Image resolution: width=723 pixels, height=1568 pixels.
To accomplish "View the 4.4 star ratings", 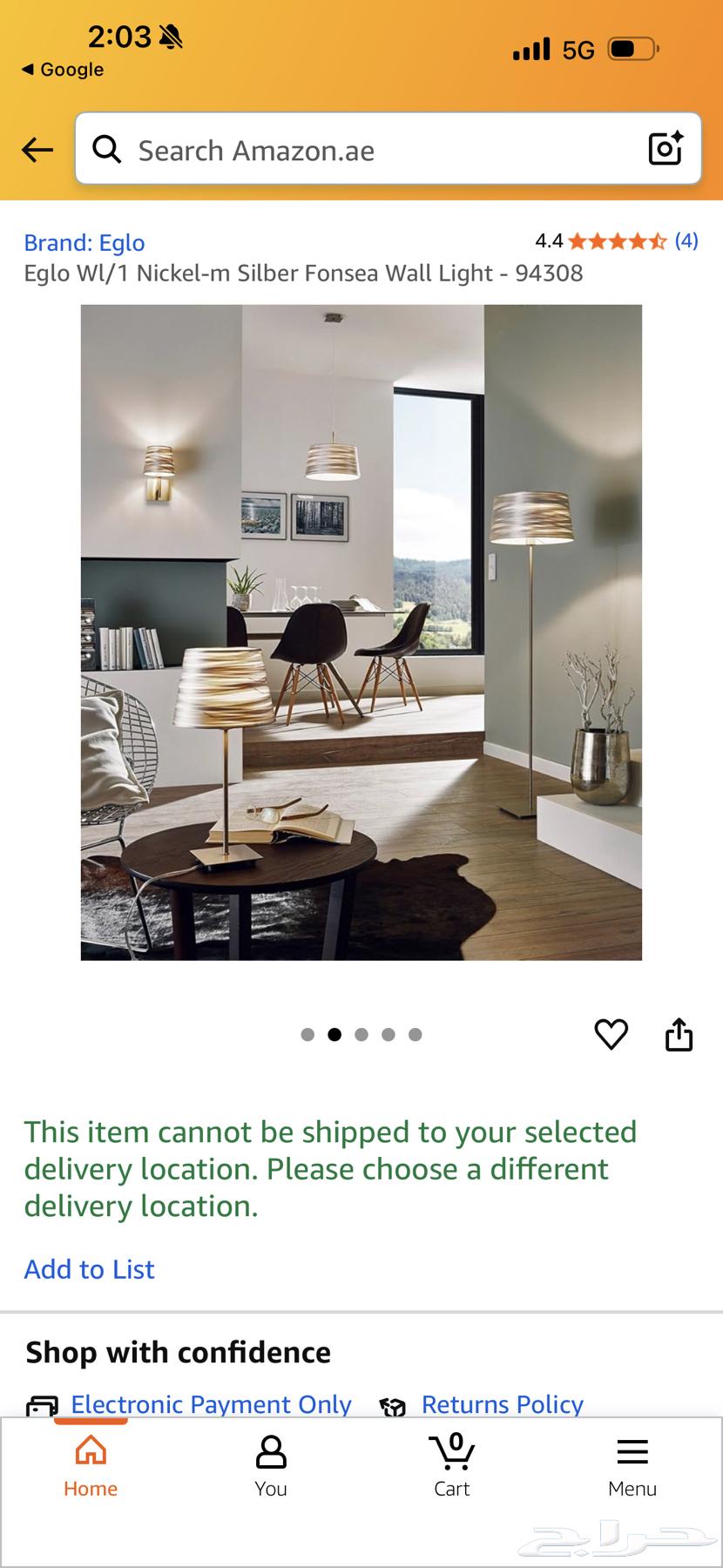I will (617, 241).
